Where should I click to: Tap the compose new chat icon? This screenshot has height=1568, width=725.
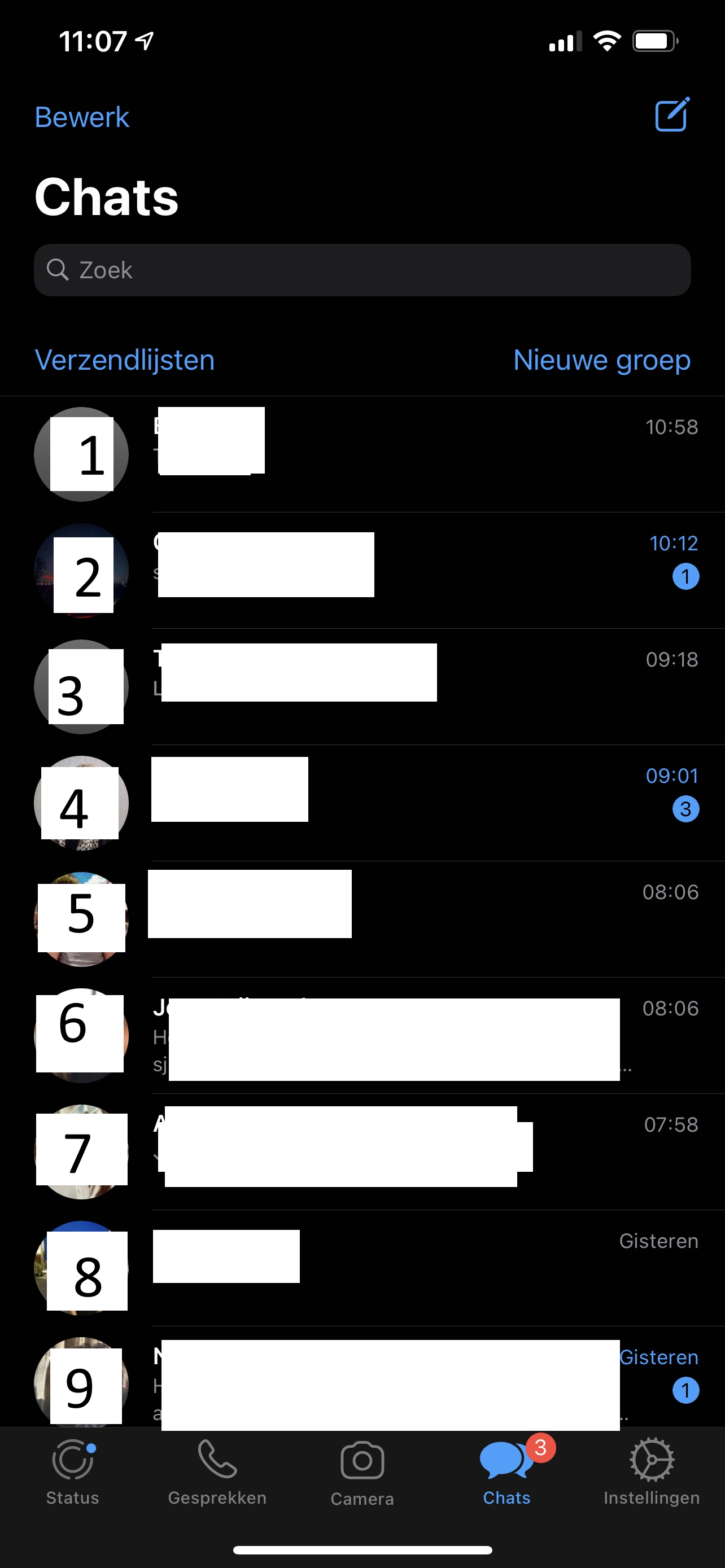[671, 115]
